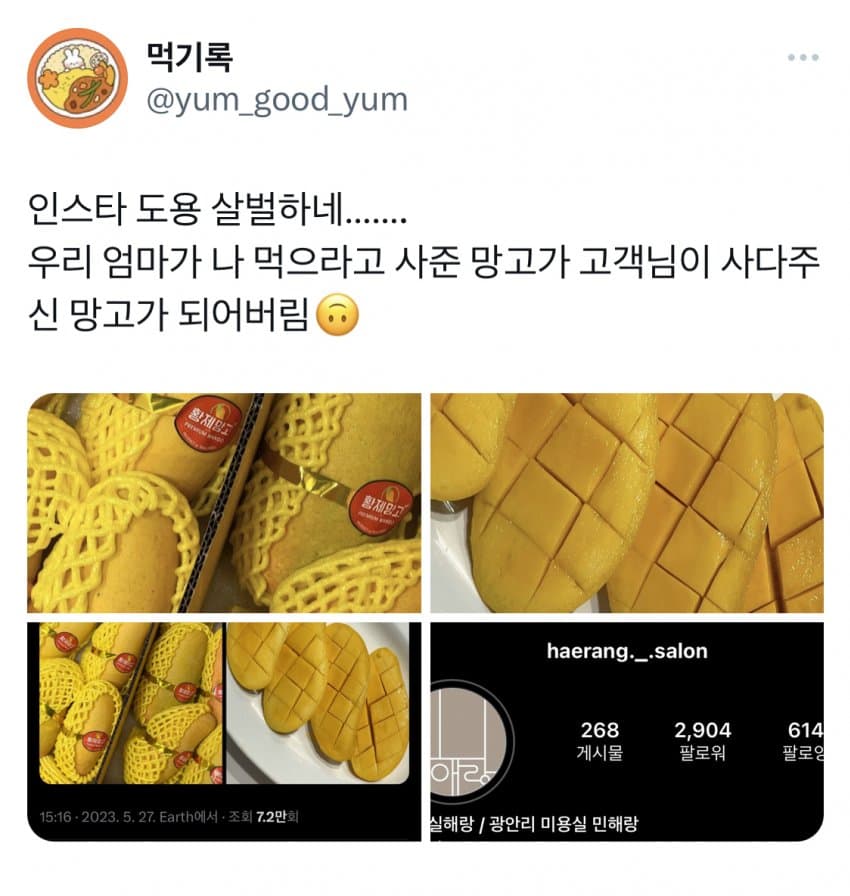Screen dimensions: 850x896
Task: Open the boxed mangoes photo with red stickers
Action: click(224, 502)
